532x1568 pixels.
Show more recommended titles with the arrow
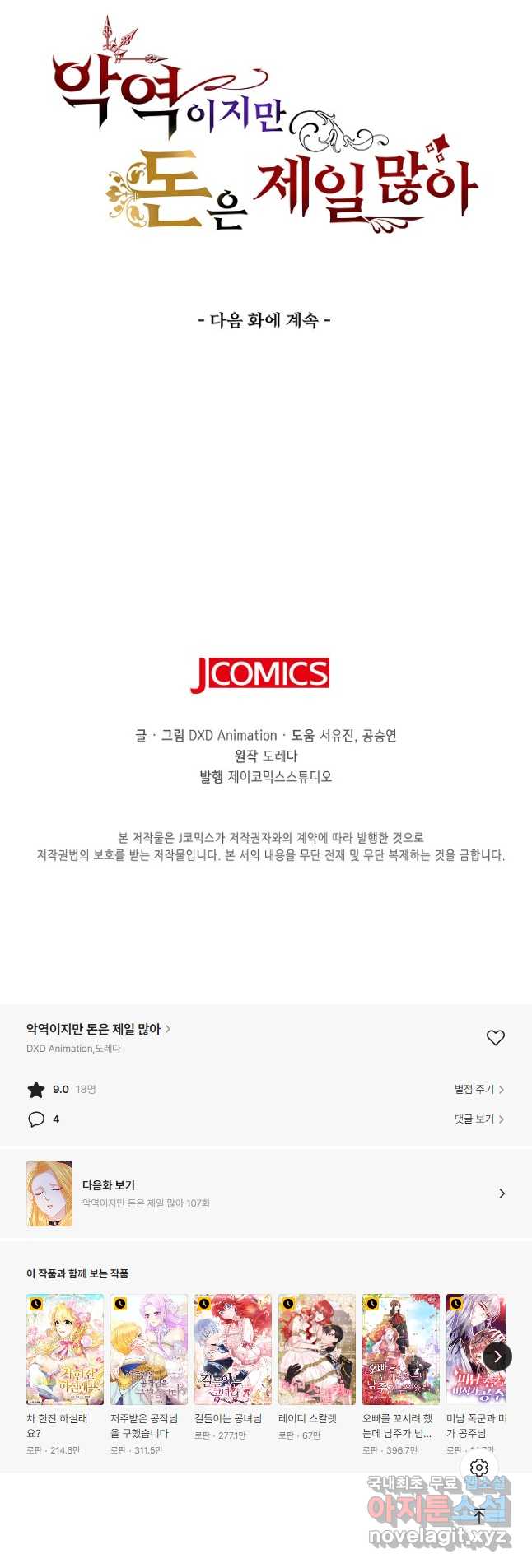(x=497, y=1356)
